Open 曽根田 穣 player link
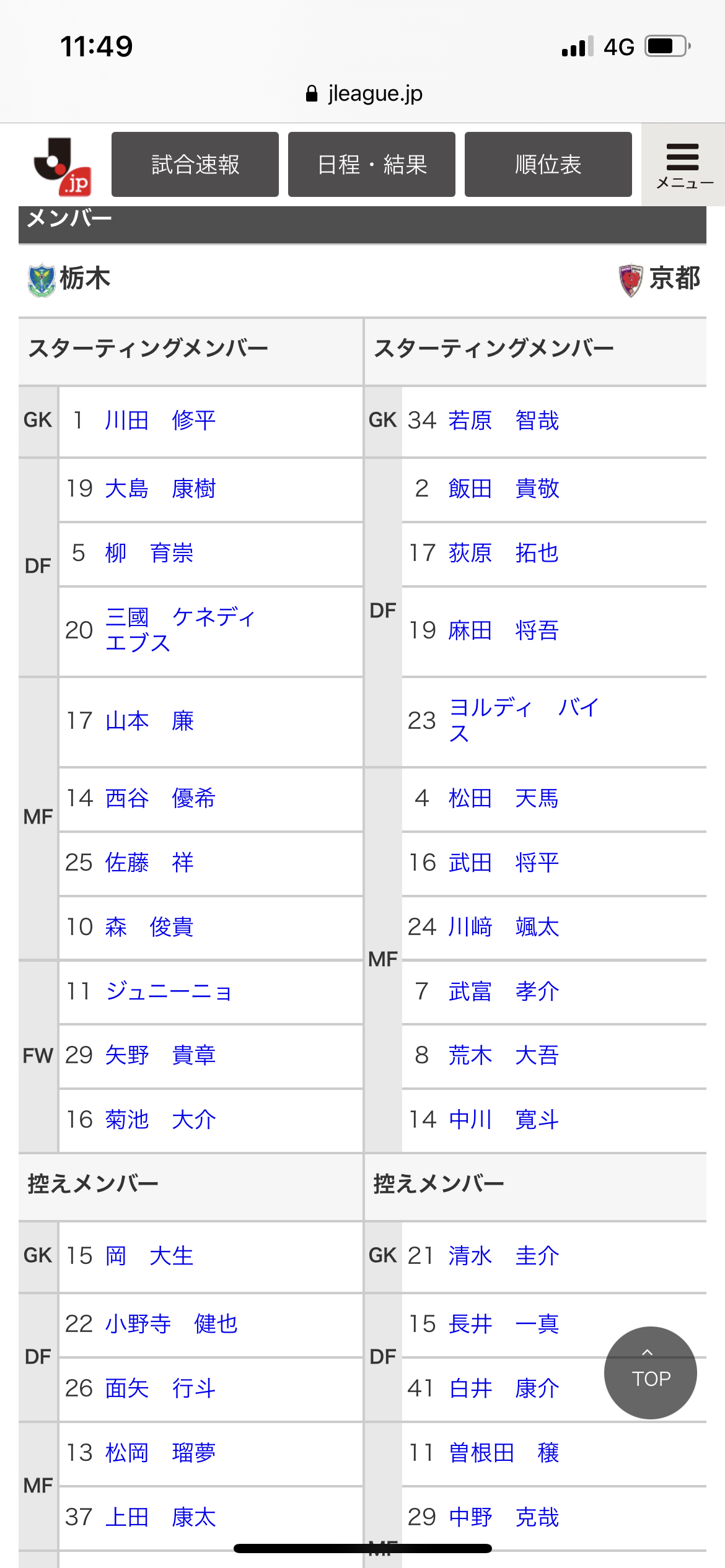Viewport: 725px width, 1568px height. [504, 1453]
